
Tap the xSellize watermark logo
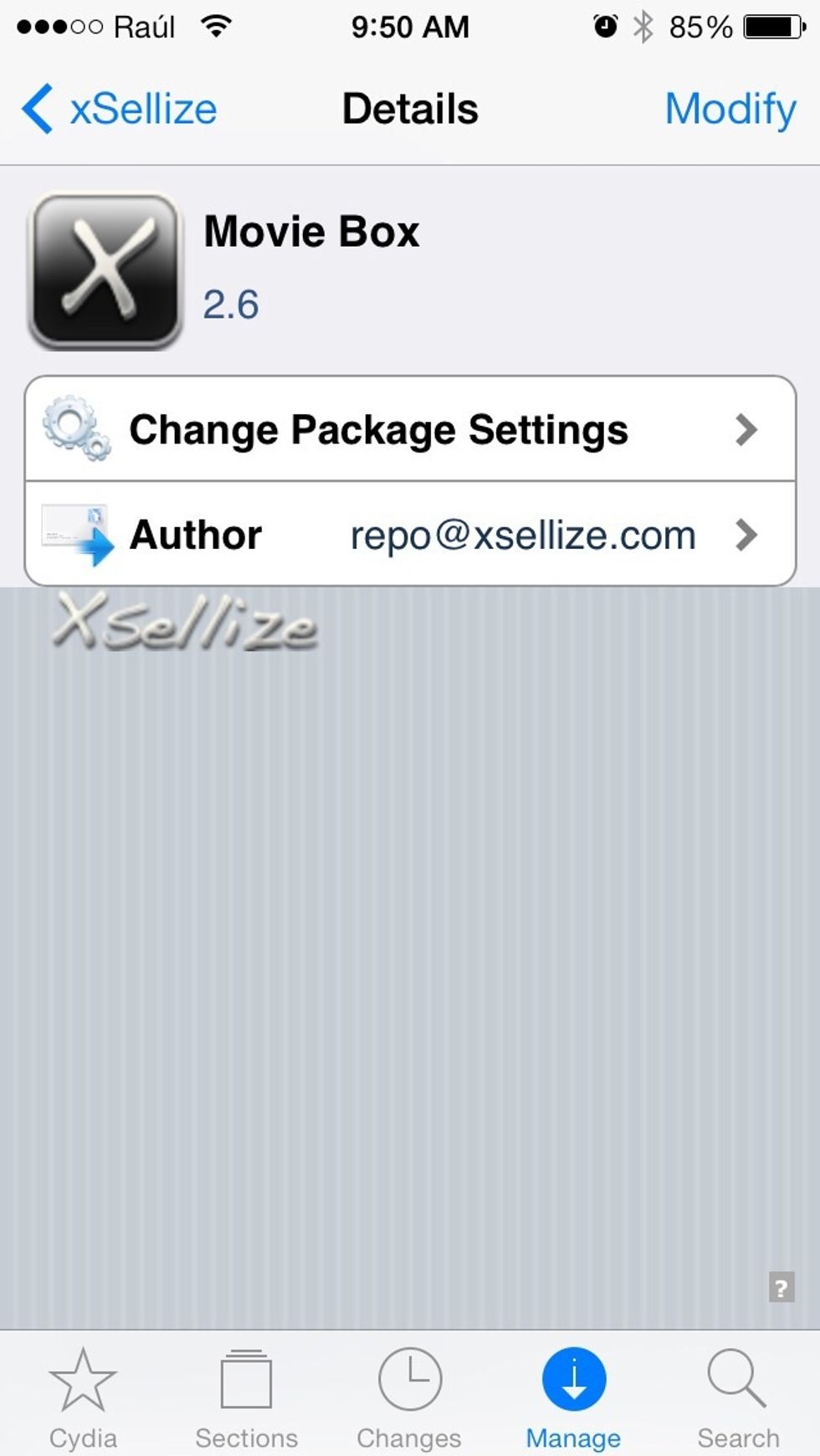click(x=186, y=623)
